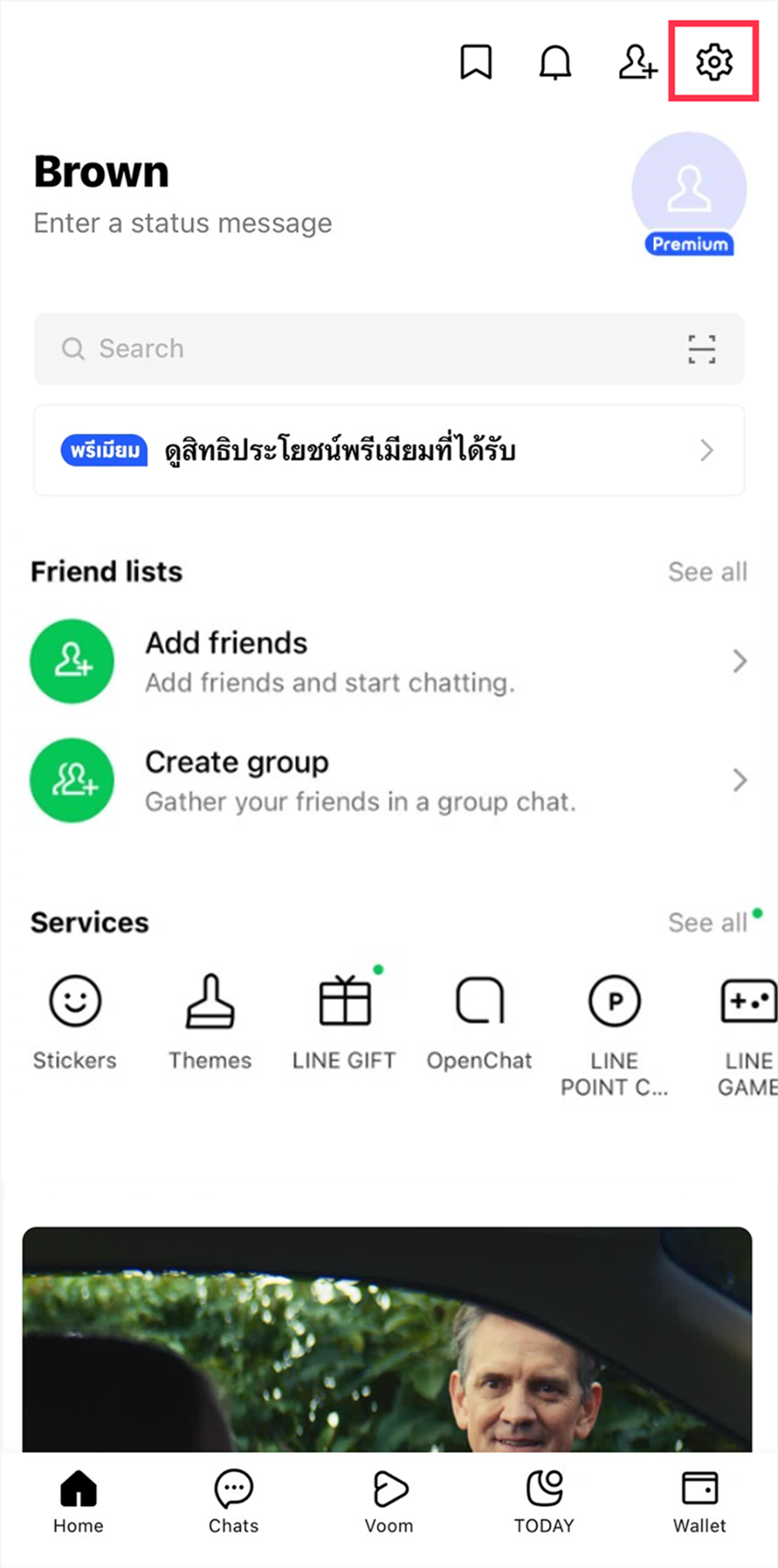Open the premium benefits banner
This screenshot has height=1568, width=778.
[389, 450]
